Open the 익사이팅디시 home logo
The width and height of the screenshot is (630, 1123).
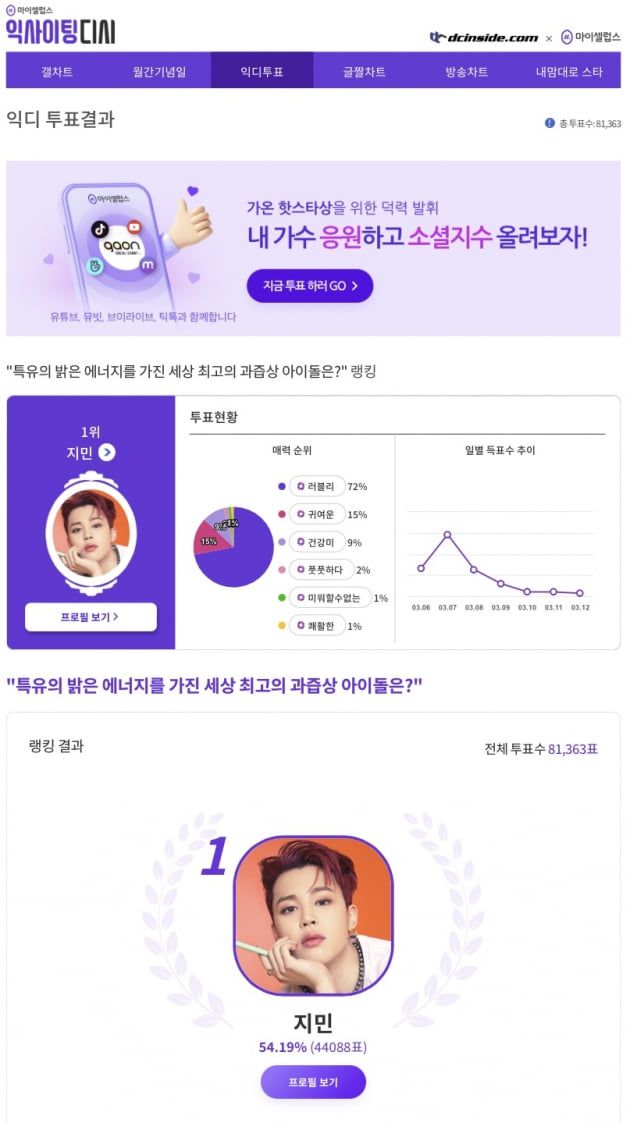coord(60,26)
